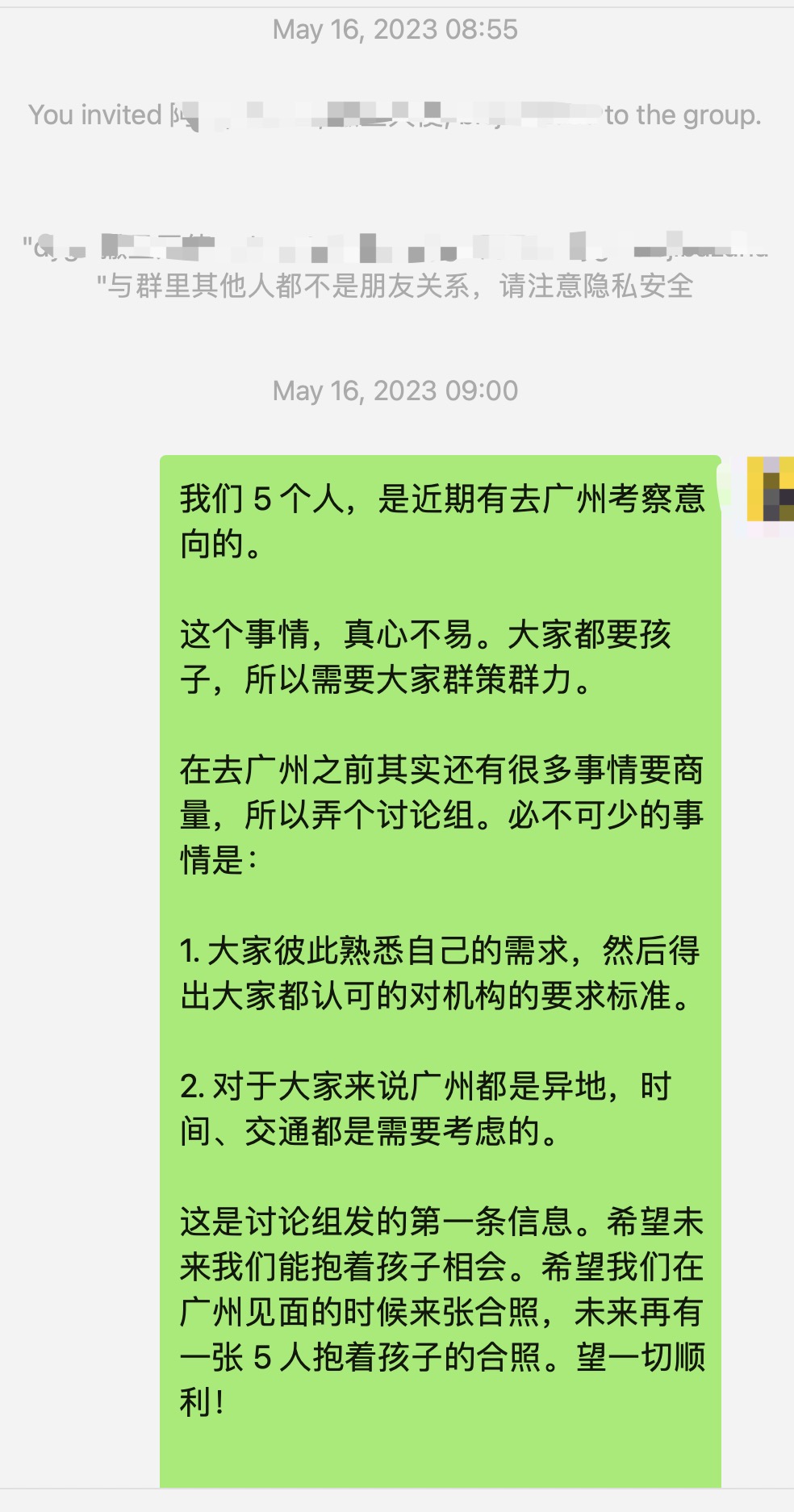The height and width of the screenshot is (1512, 794).
Task: Open the sender's avatar beside the green message
Action: point(771,490)
